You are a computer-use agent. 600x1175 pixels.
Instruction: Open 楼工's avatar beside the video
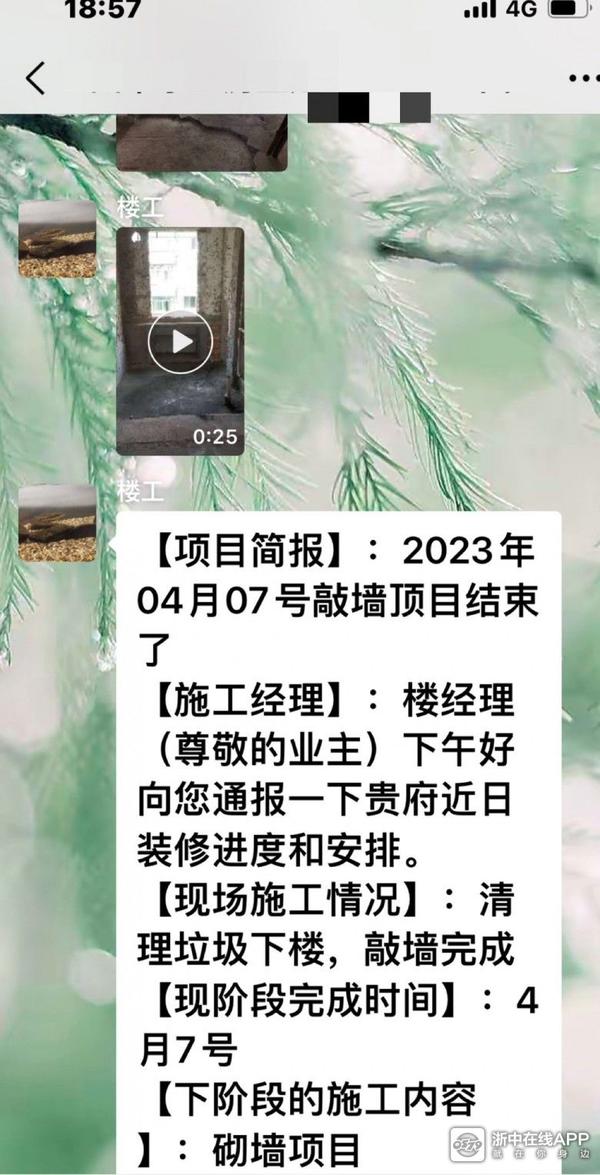58,238
